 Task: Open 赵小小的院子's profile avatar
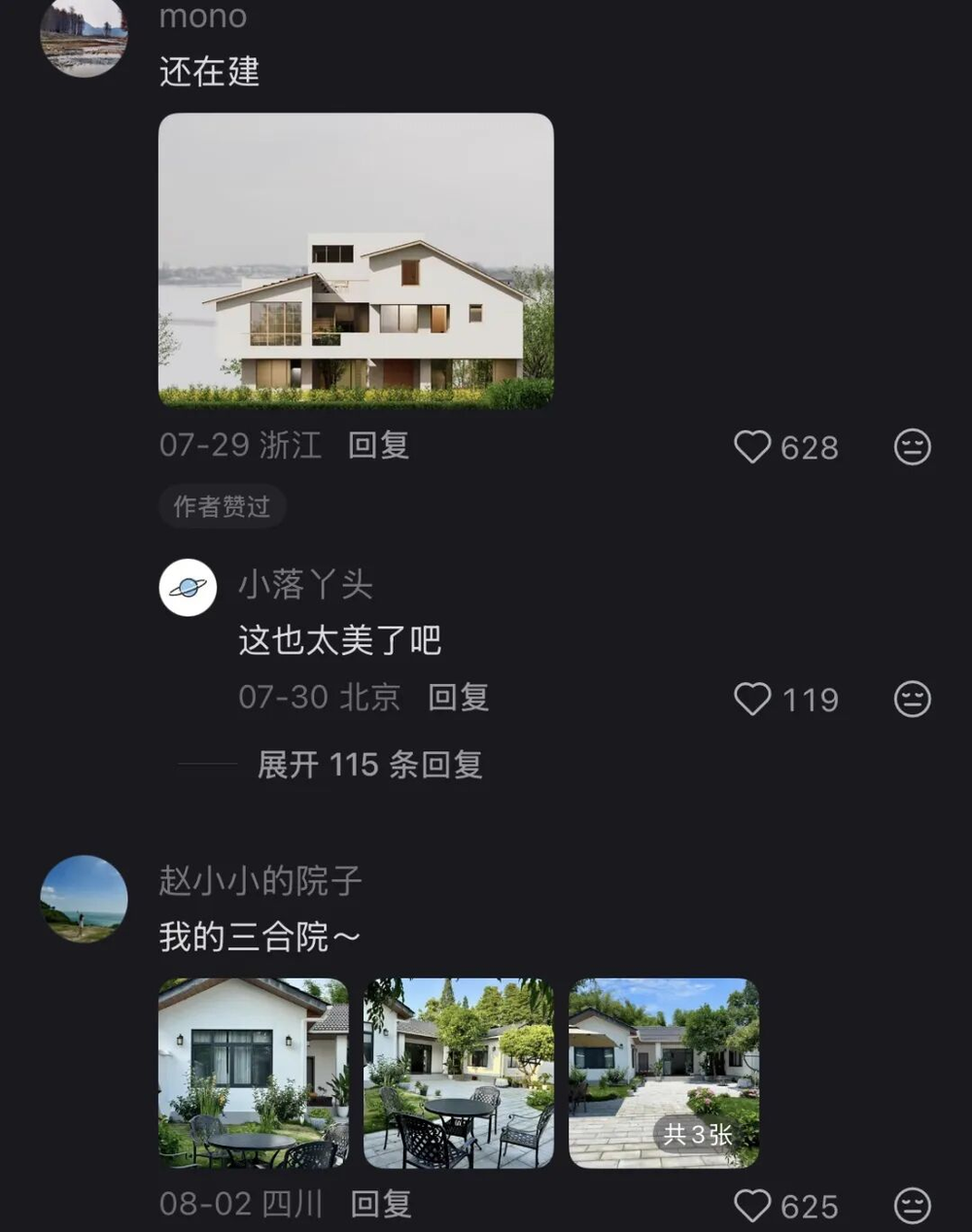[x=84, y=899]
